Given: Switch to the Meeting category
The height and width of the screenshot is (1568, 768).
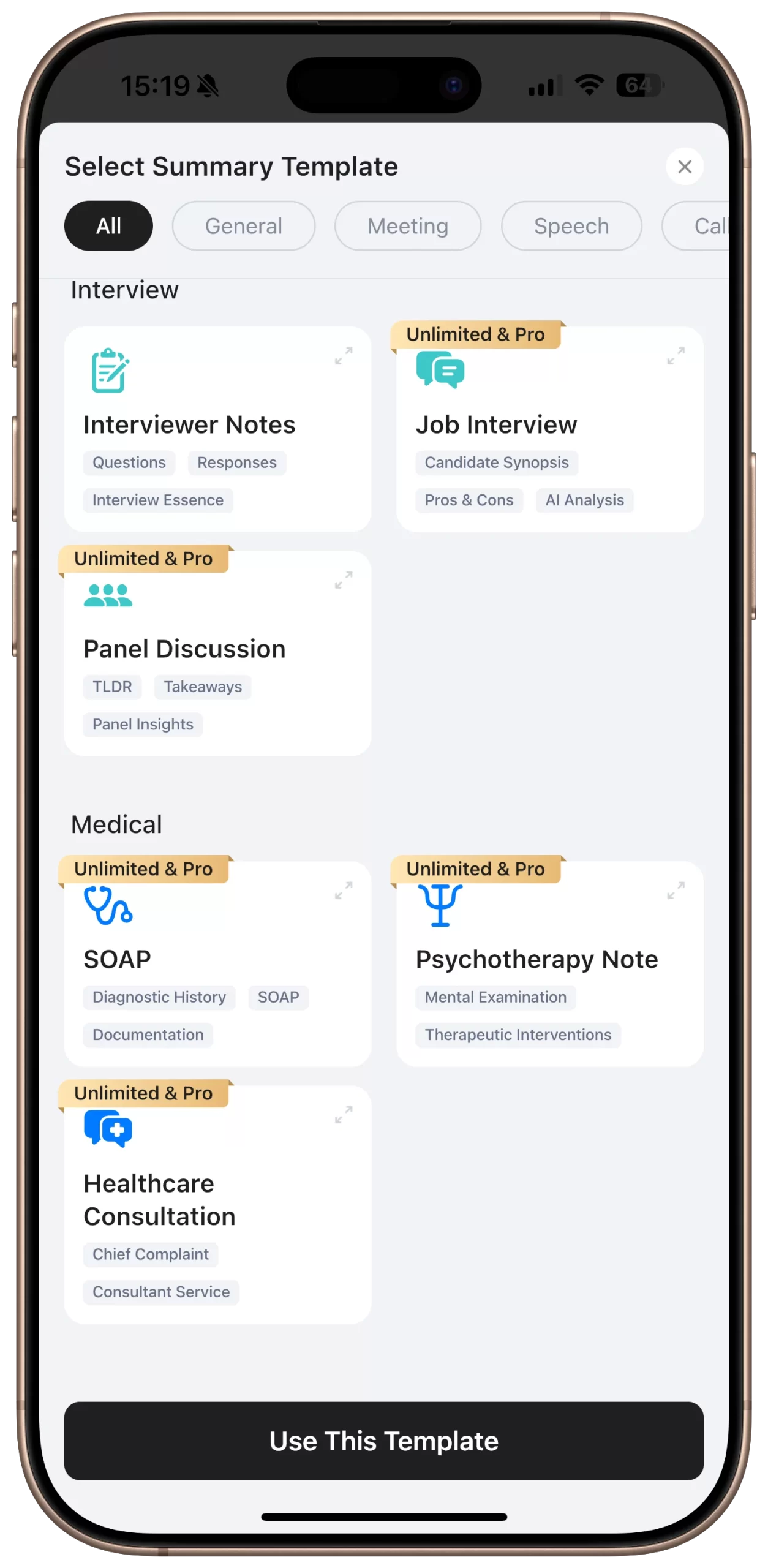Looking at the screenshot, I should click(407, 226).
